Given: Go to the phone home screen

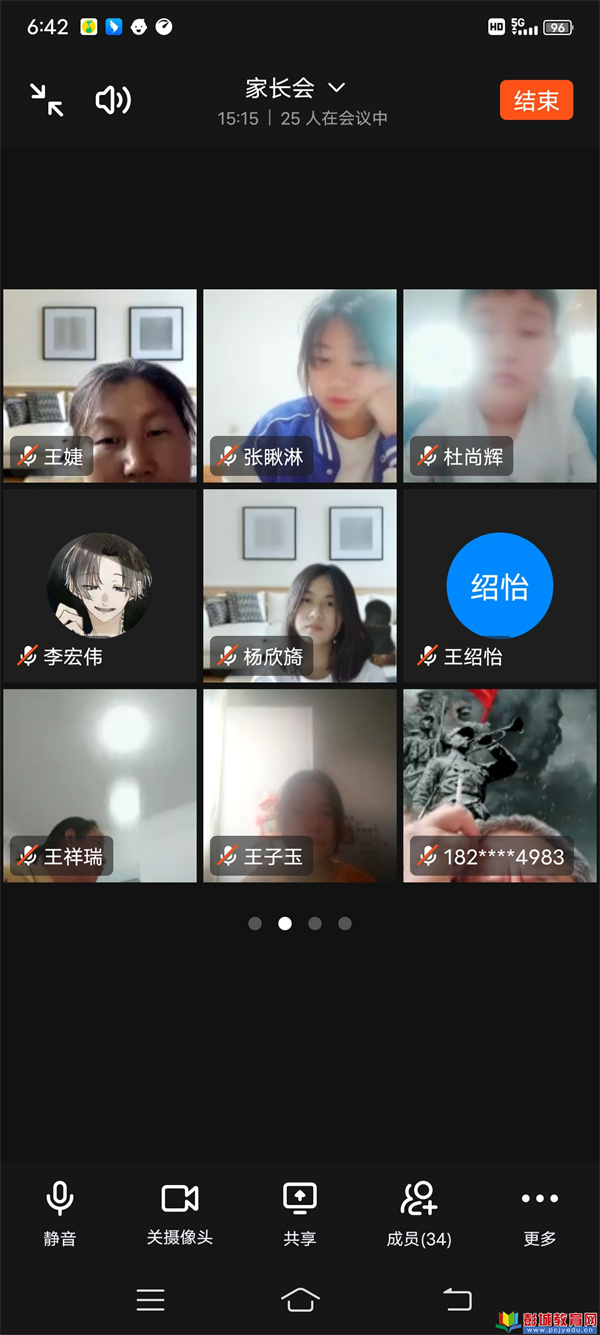Looking at the screenshot, I should click(x=300, y=1299).
